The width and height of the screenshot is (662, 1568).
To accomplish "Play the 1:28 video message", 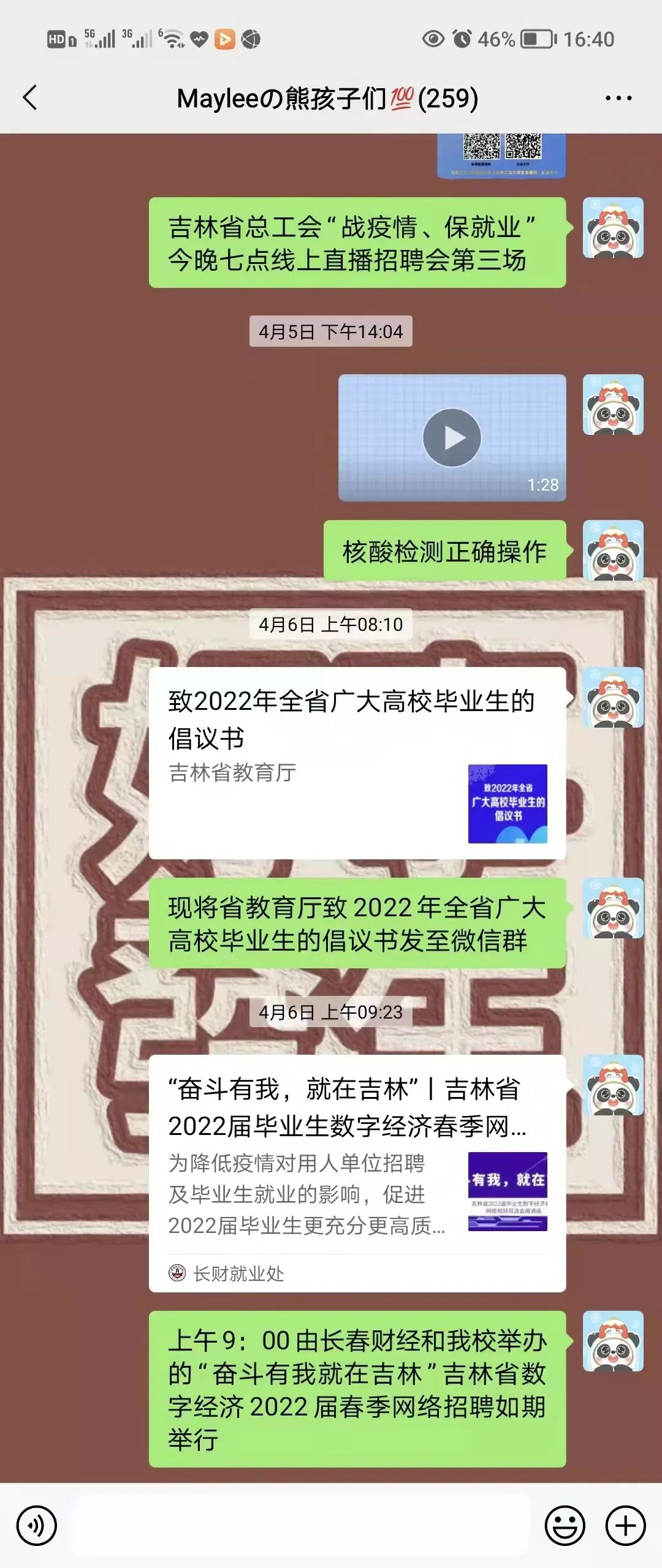I will (452, 438).
